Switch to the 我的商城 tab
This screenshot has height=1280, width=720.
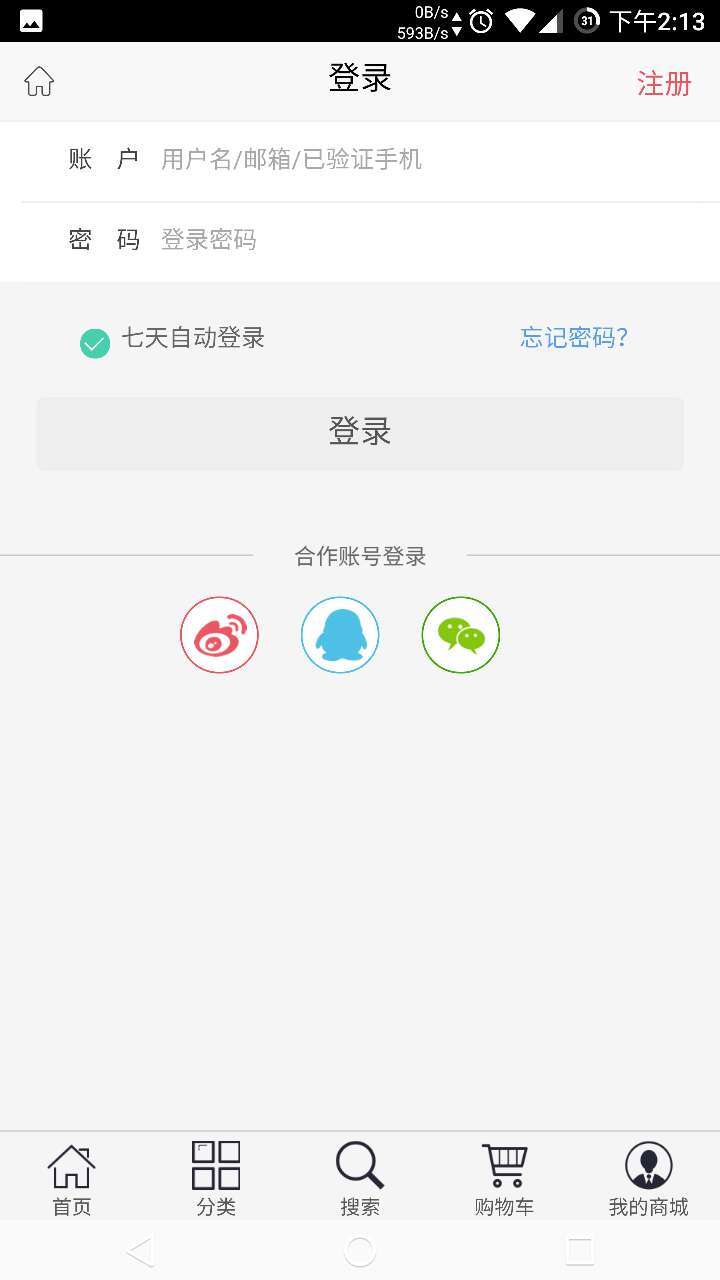(648, 1178)
